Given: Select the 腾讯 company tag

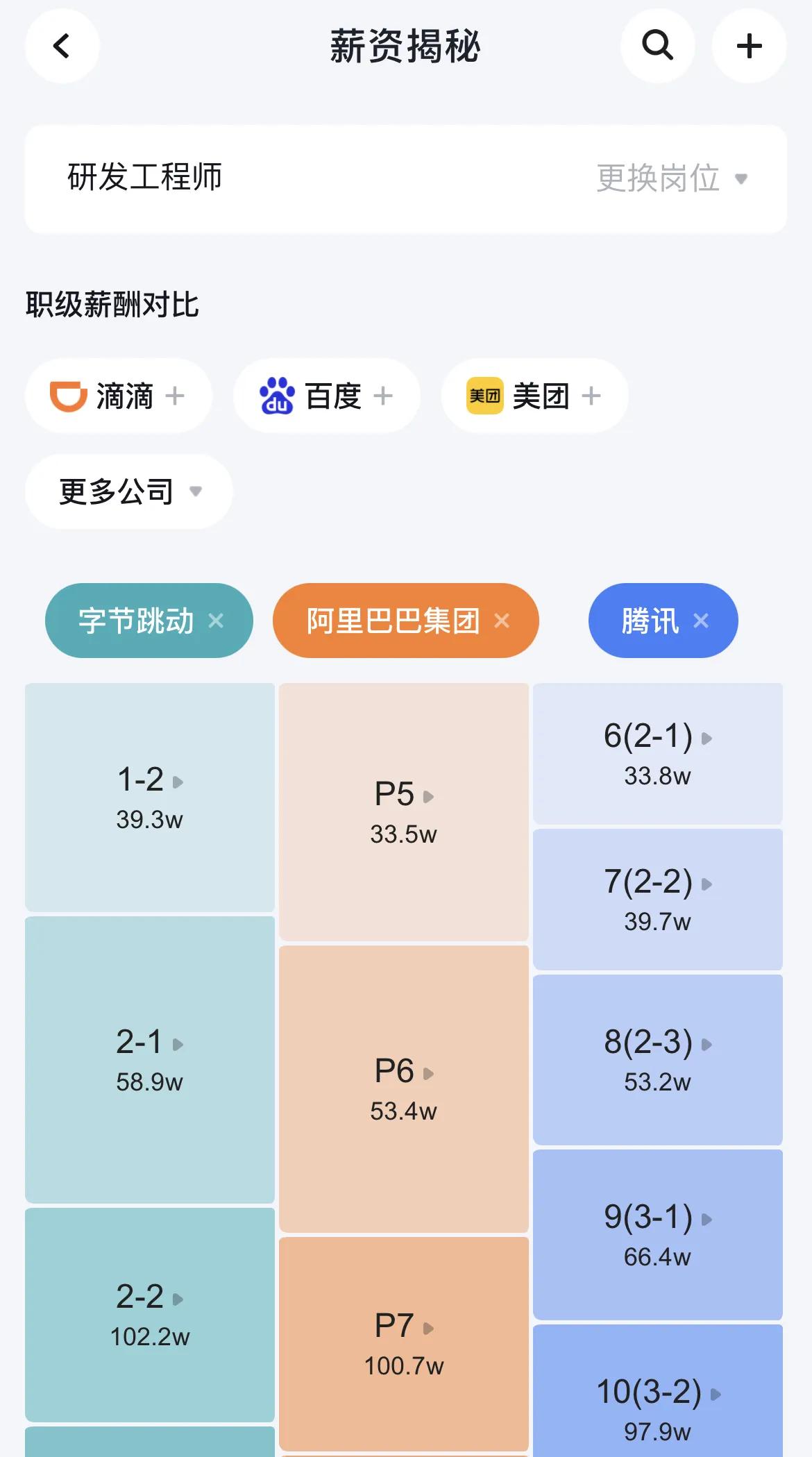Looking at the screenshot, I should tap(651, 621).
